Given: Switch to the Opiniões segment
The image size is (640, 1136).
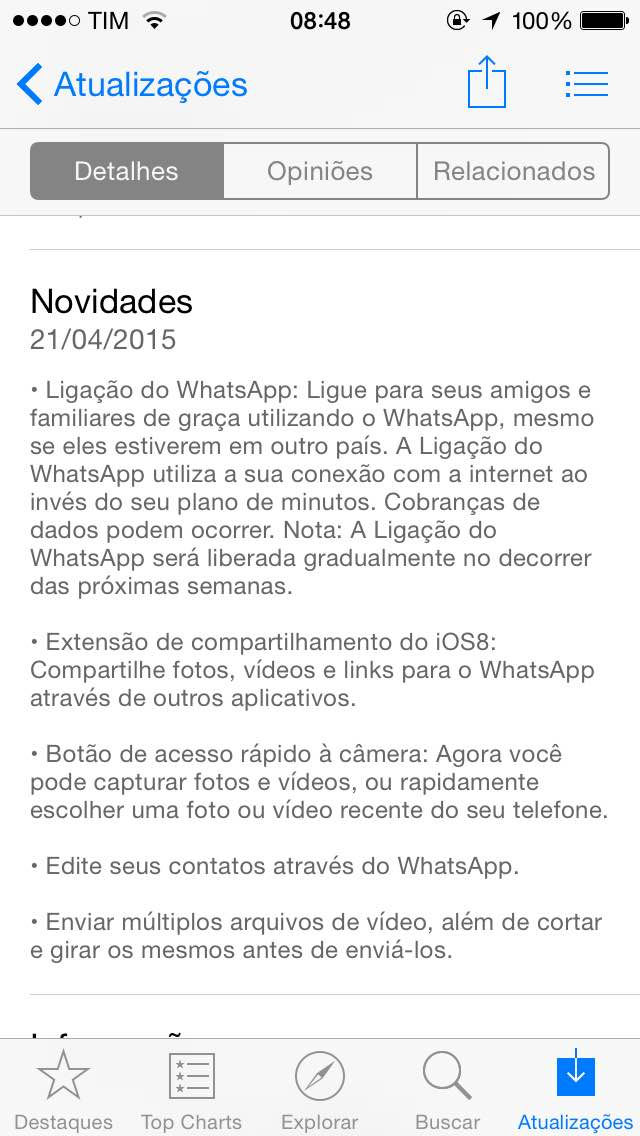Looking at the screenshot, I should click(x=320, y=171).
